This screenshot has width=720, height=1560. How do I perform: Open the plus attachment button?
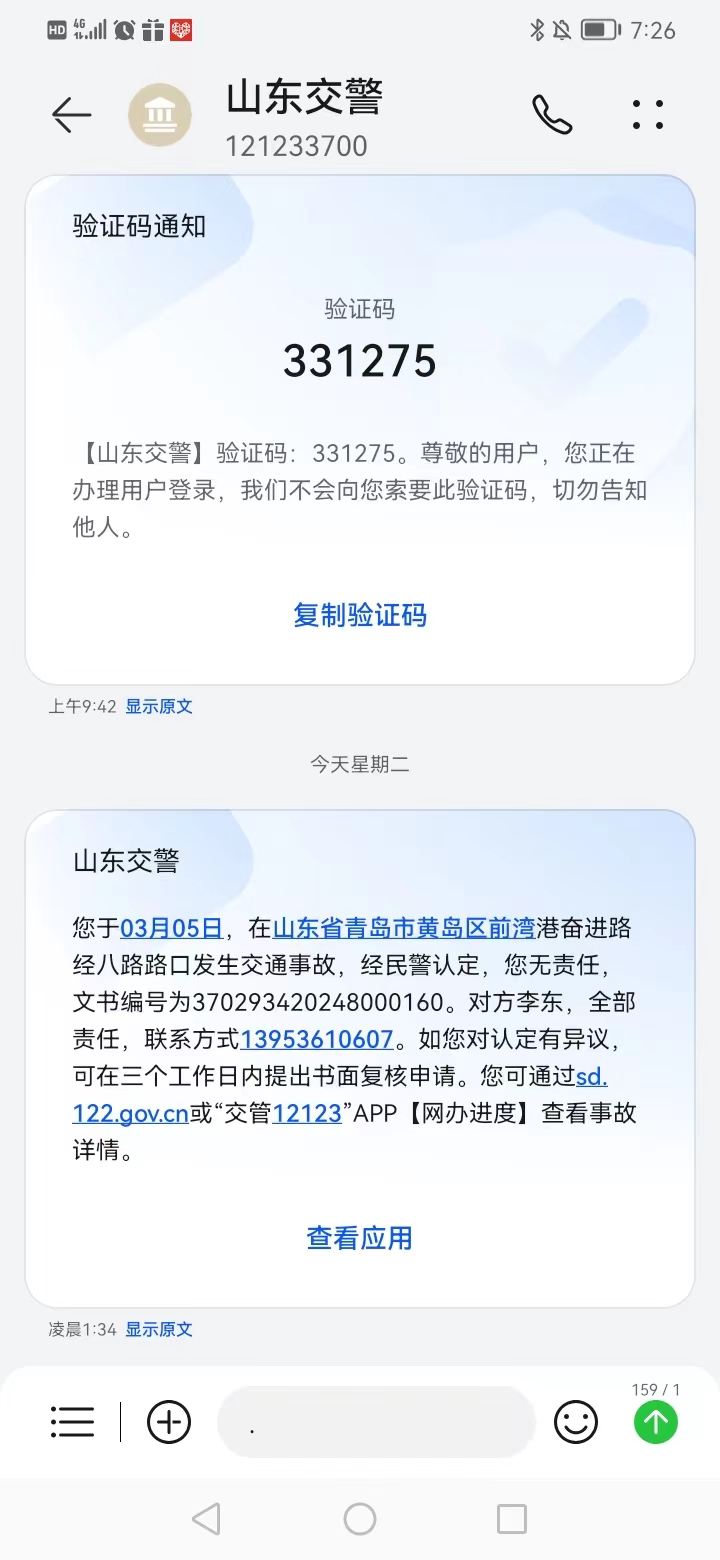pos(169,1422)
